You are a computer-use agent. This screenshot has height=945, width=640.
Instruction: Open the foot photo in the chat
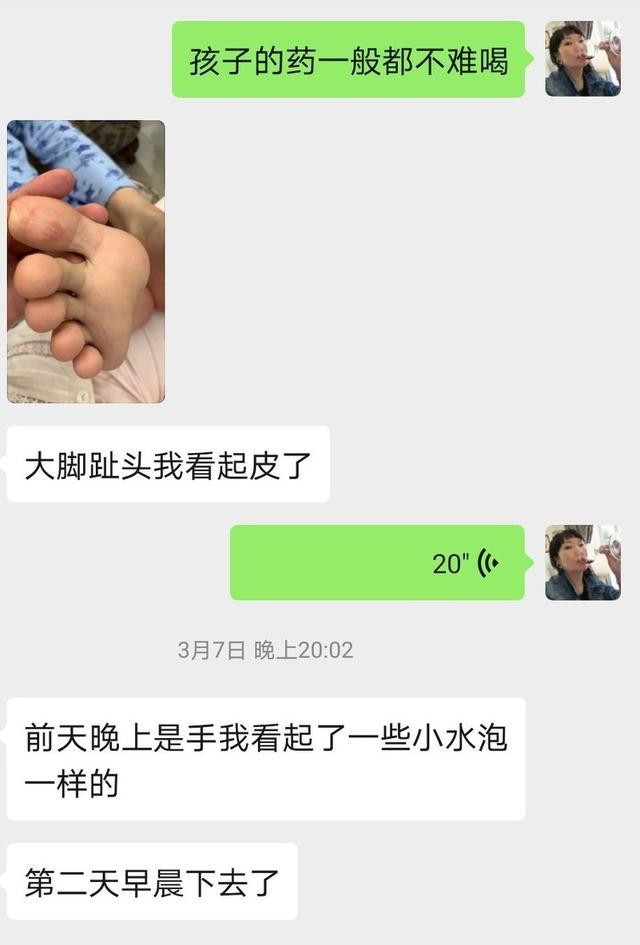coord(86,262)
